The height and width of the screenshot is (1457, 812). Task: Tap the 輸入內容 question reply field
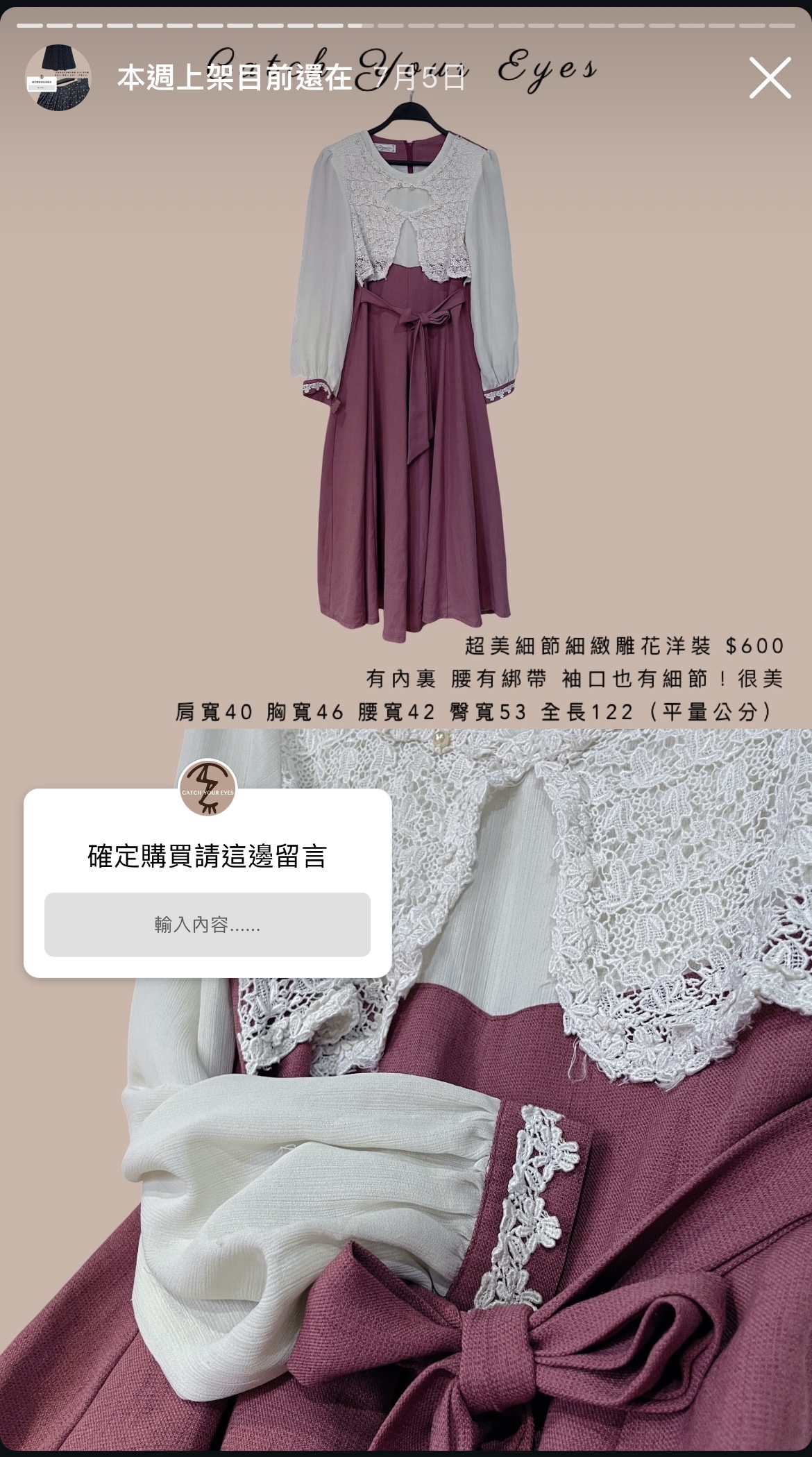(x=207, y=925)
